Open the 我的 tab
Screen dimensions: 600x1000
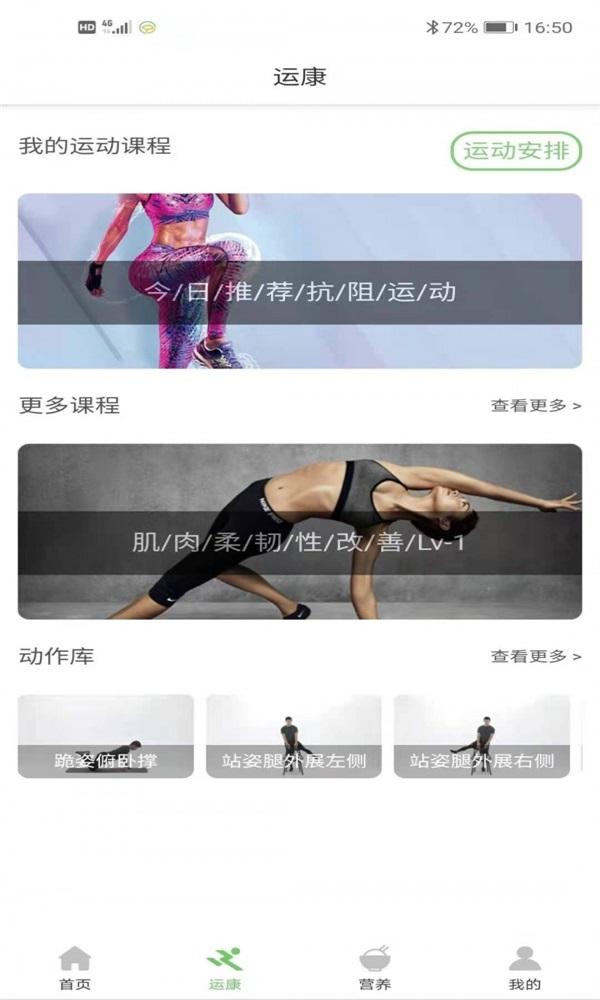[525, 967]
